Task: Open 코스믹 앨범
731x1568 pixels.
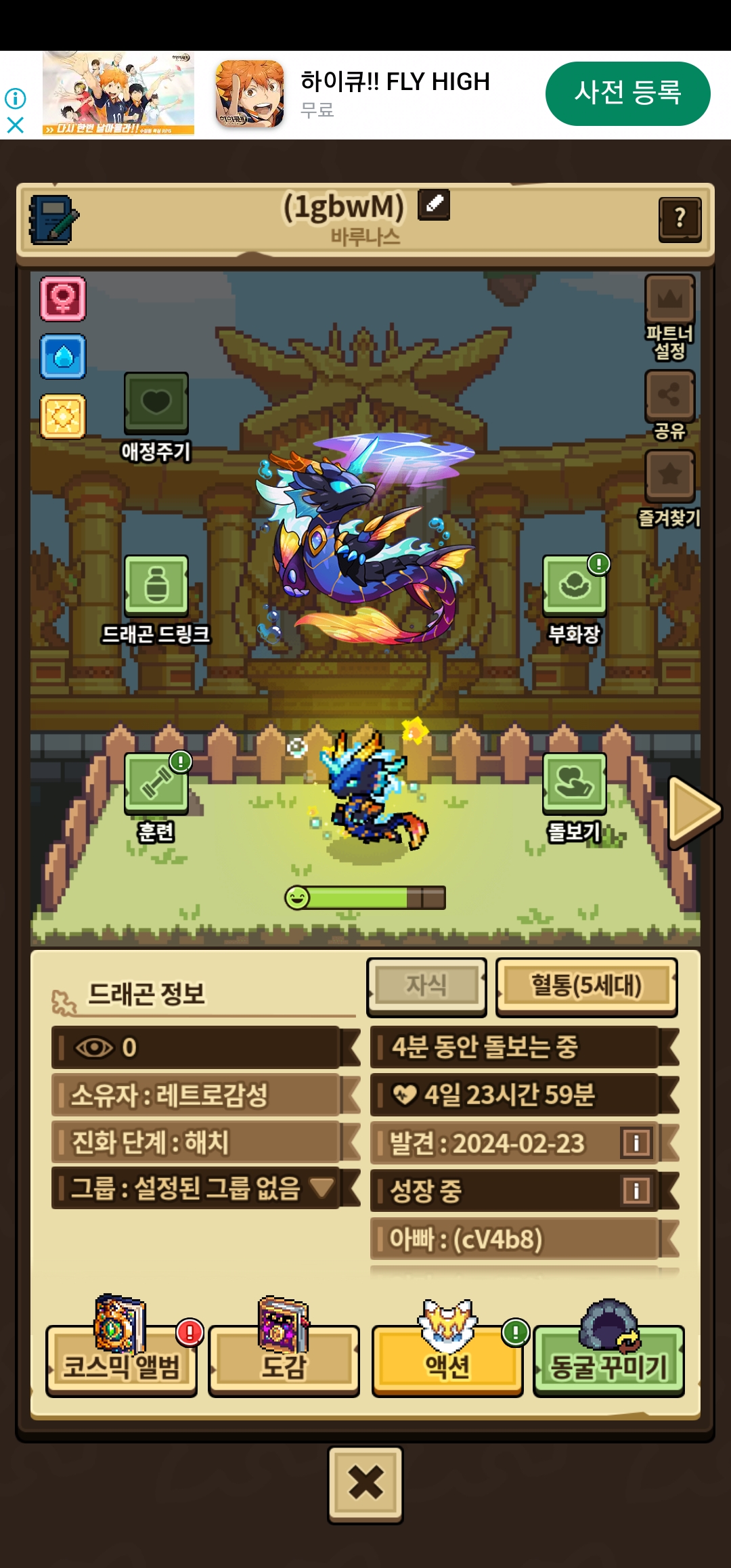Action: click(x=121, y=1361)
